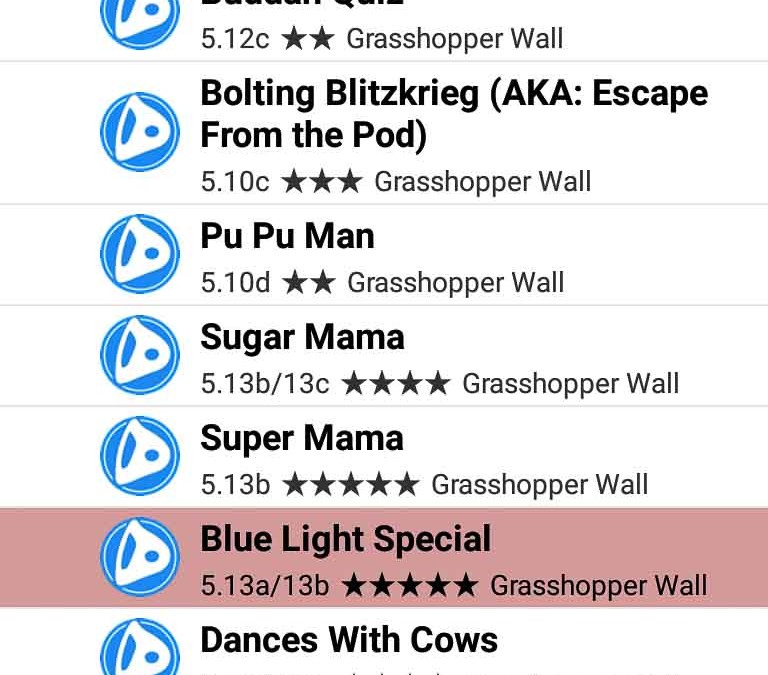This screenshot has width=768, height=675.
Task: Open the Dances With Cows route
Action: point(384,645)
